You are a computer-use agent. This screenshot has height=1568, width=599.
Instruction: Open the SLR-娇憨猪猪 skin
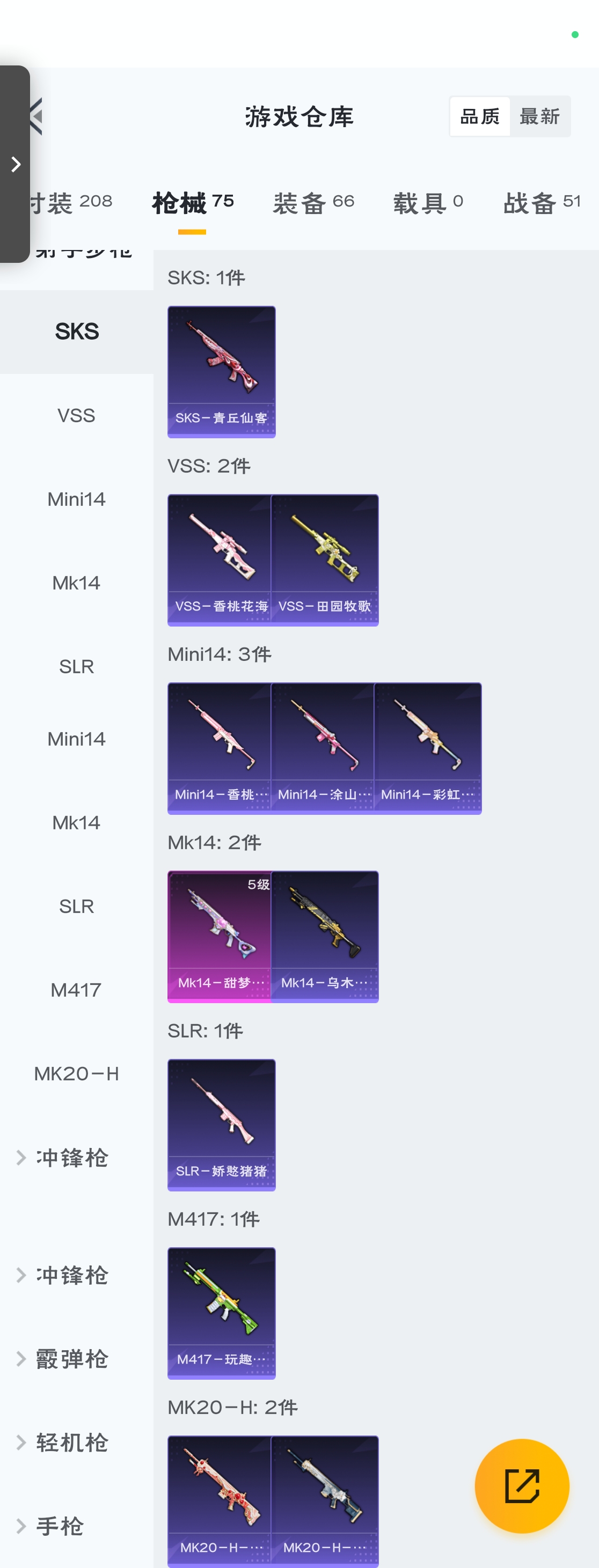(x=222, y=1124)
